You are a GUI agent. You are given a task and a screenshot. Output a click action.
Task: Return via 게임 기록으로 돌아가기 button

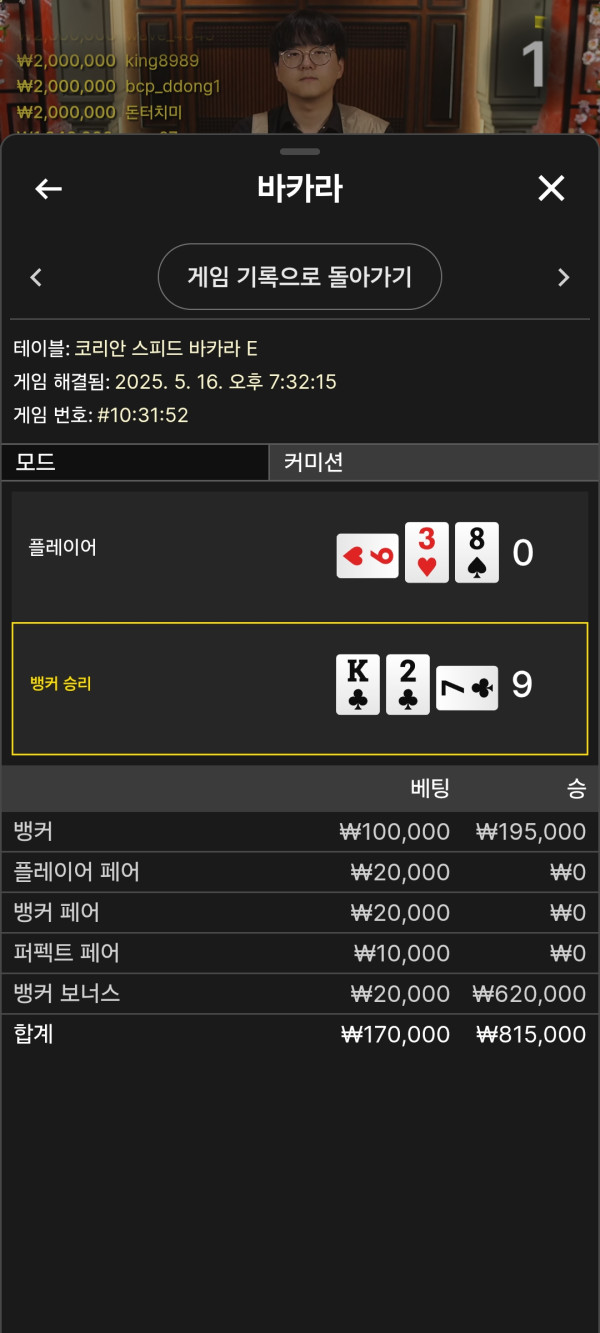[299, 277]
